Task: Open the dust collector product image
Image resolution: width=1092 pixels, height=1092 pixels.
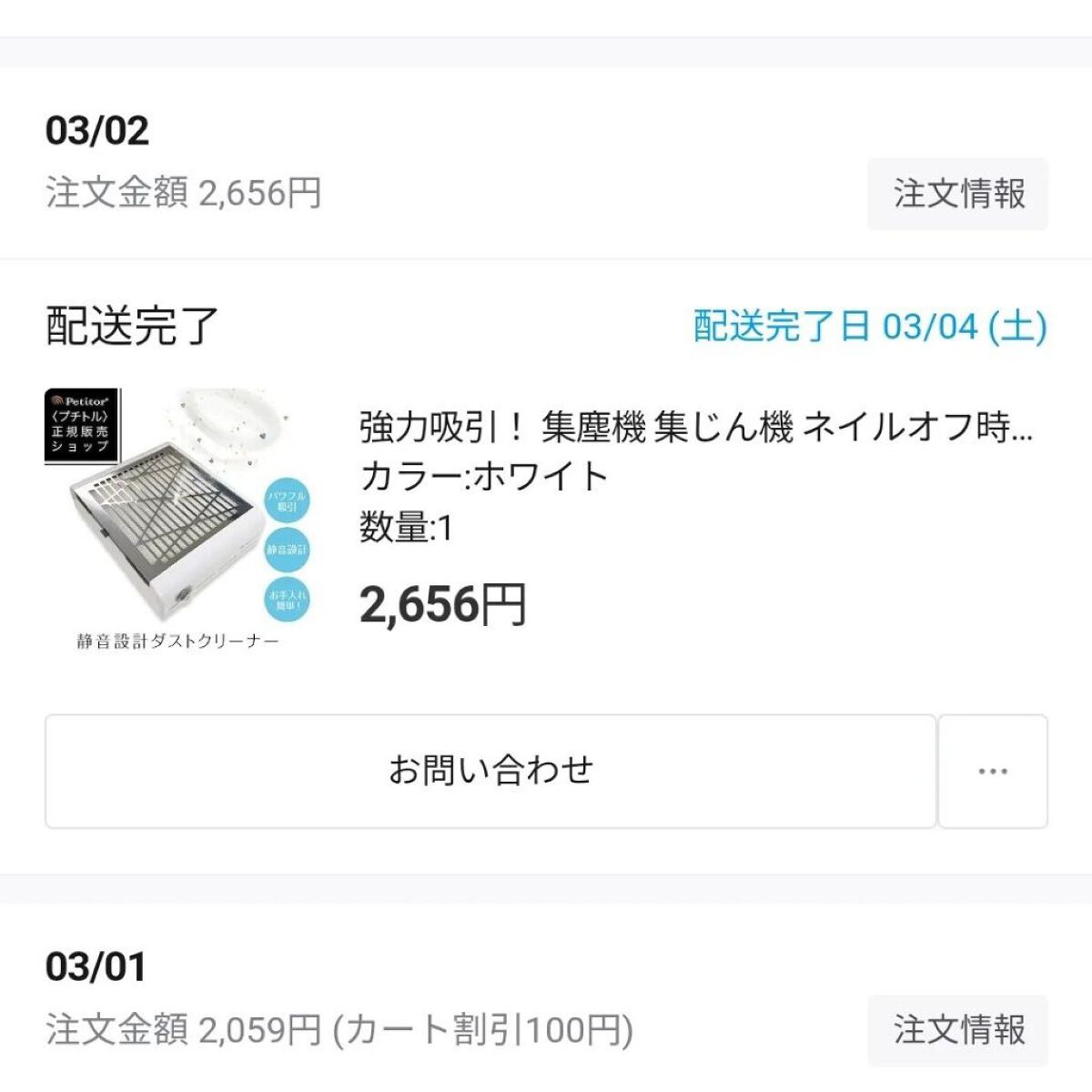Action: coord(178,520)
